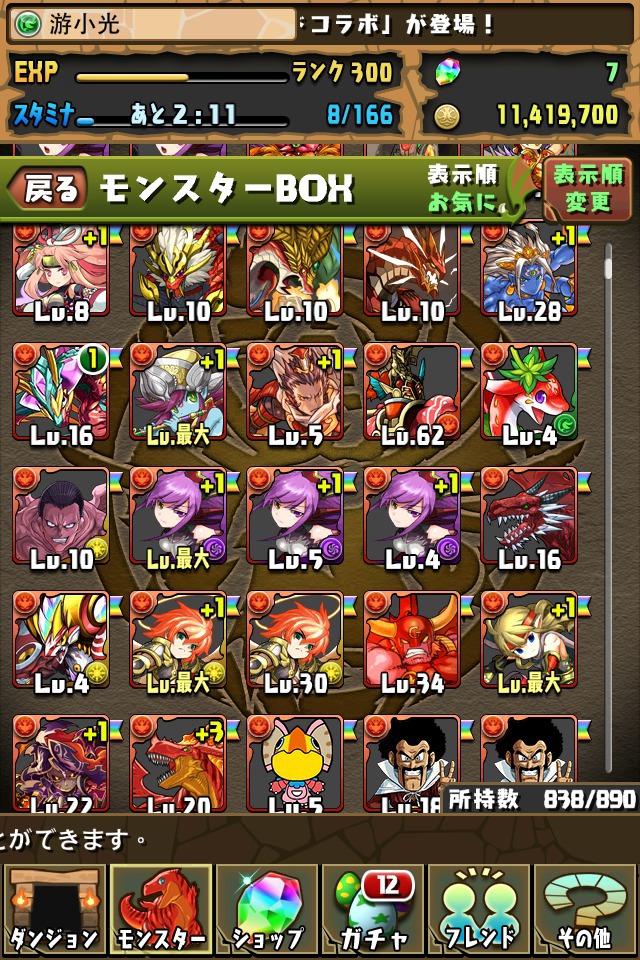Image resolution: width=640 pixels, height=960 pixels.
Task: Select the Lv.62 monster card
Action: pyautogui.click(x=412, y=392)
